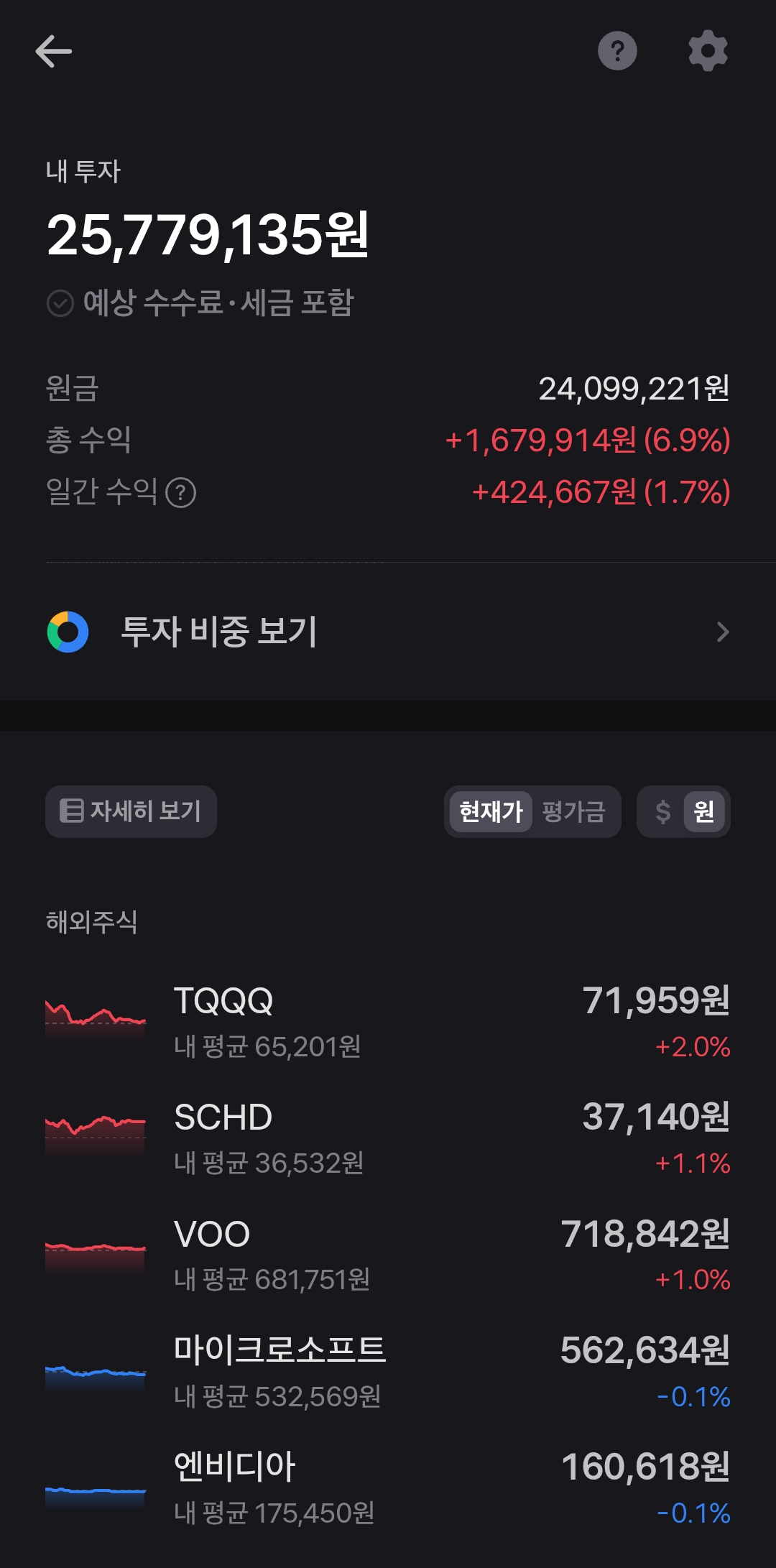Select 원 currency display
The height and width of the screenshot is (1568, 776).
704,811
